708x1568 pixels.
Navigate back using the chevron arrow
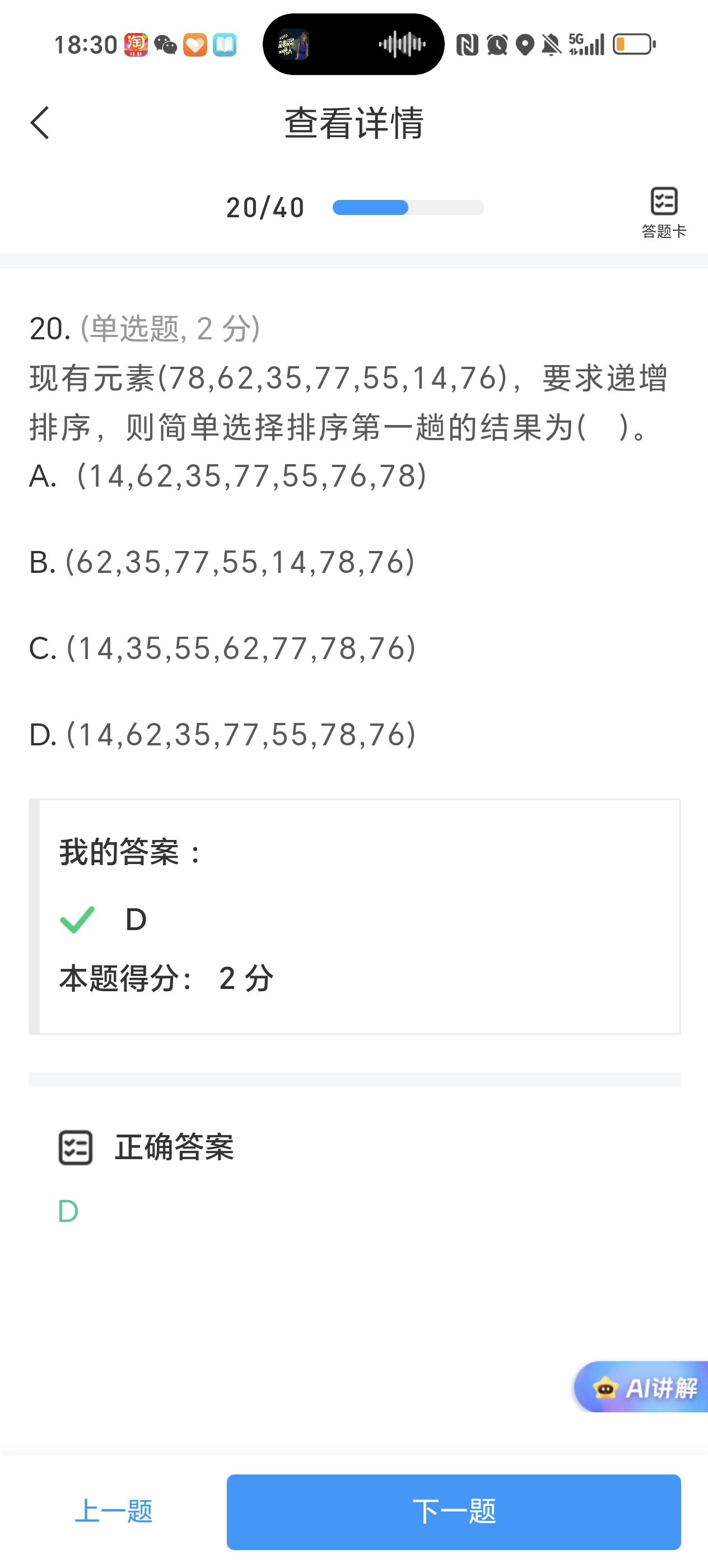click(39, 122)
